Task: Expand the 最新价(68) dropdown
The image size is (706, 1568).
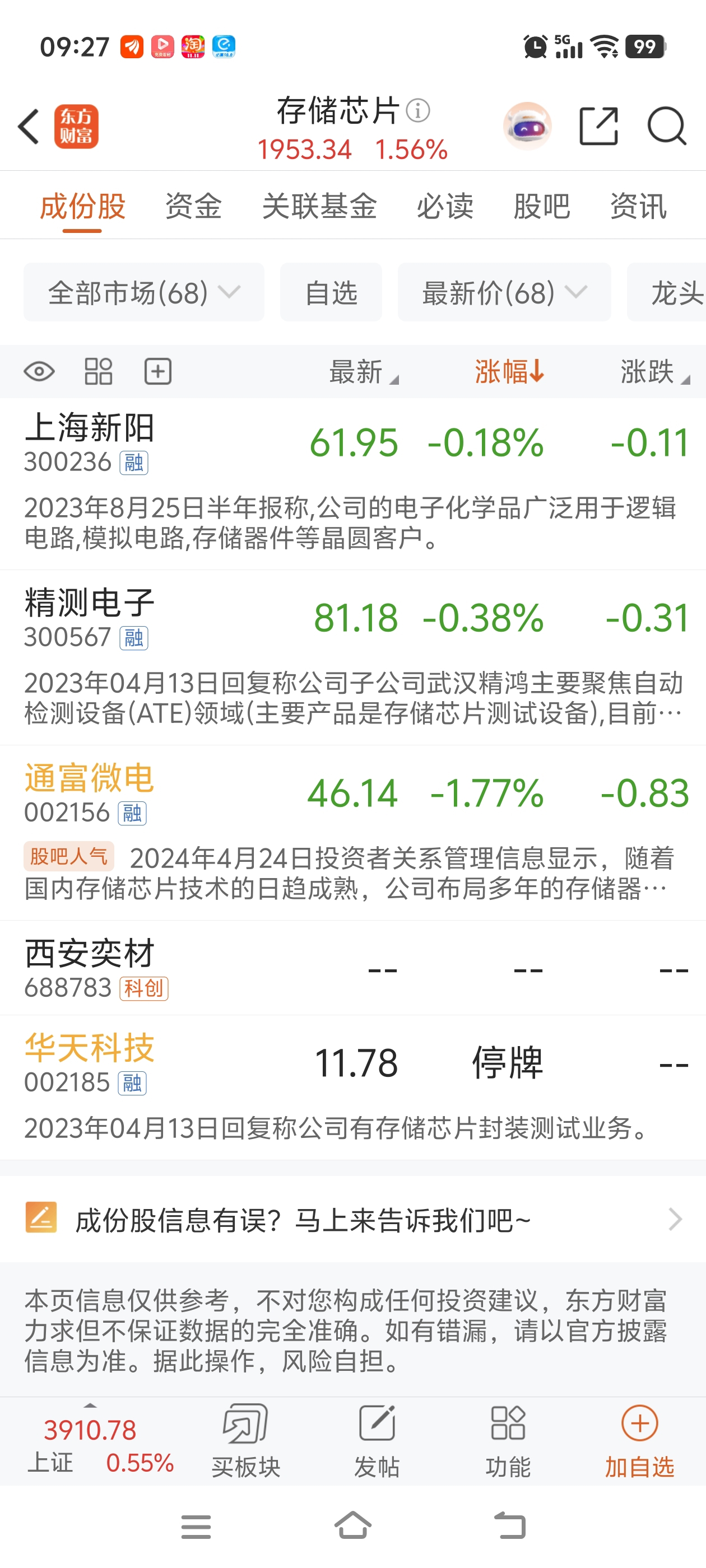Action: tap(504, 293)
